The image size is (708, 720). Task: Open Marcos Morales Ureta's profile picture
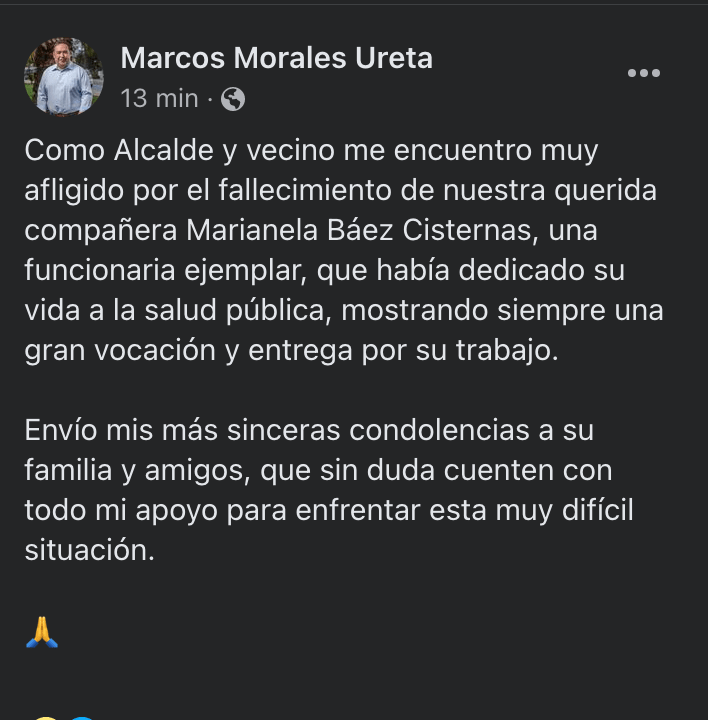pos(63,77)
